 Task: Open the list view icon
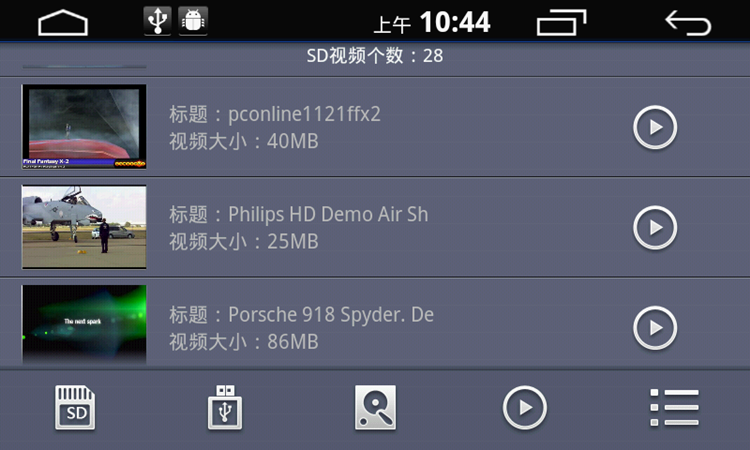pyautogui.click(x=674, y=408)
